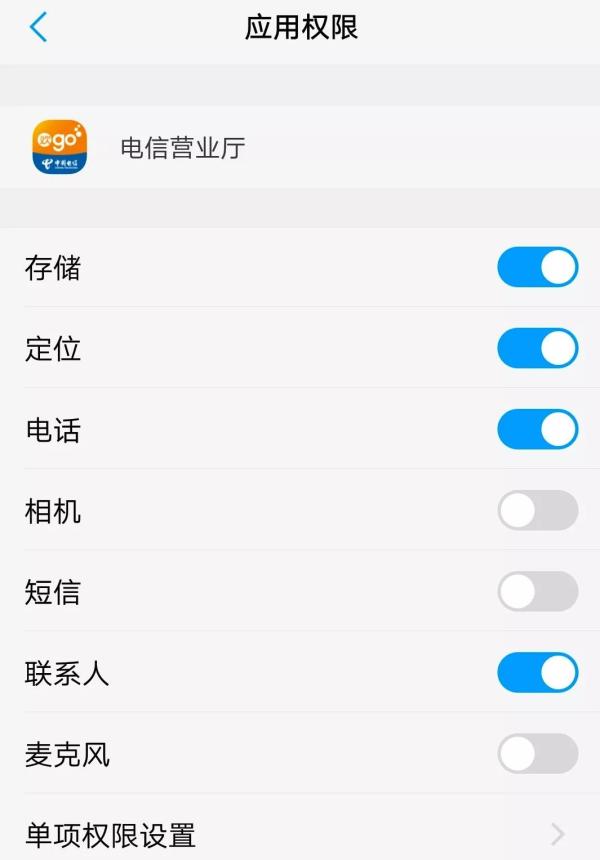Viewport: 600px width, 860px height.
Task: Enable the 麦克风 microphone permission
Action: [x=537, y=754]
